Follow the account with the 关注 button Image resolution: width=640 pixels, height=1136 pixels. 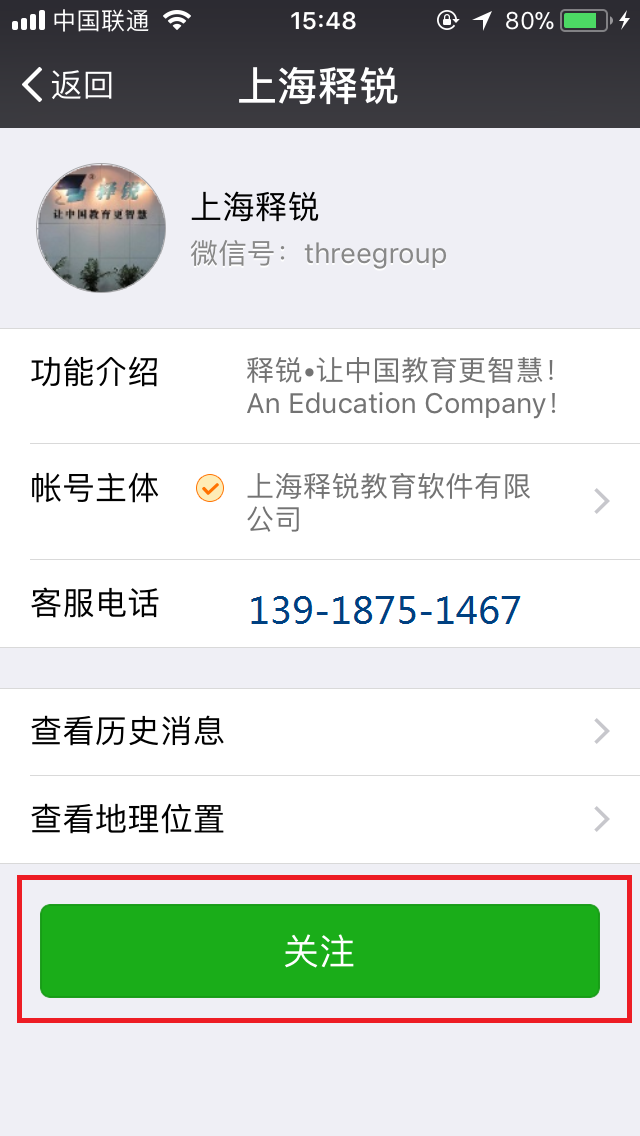320,951
